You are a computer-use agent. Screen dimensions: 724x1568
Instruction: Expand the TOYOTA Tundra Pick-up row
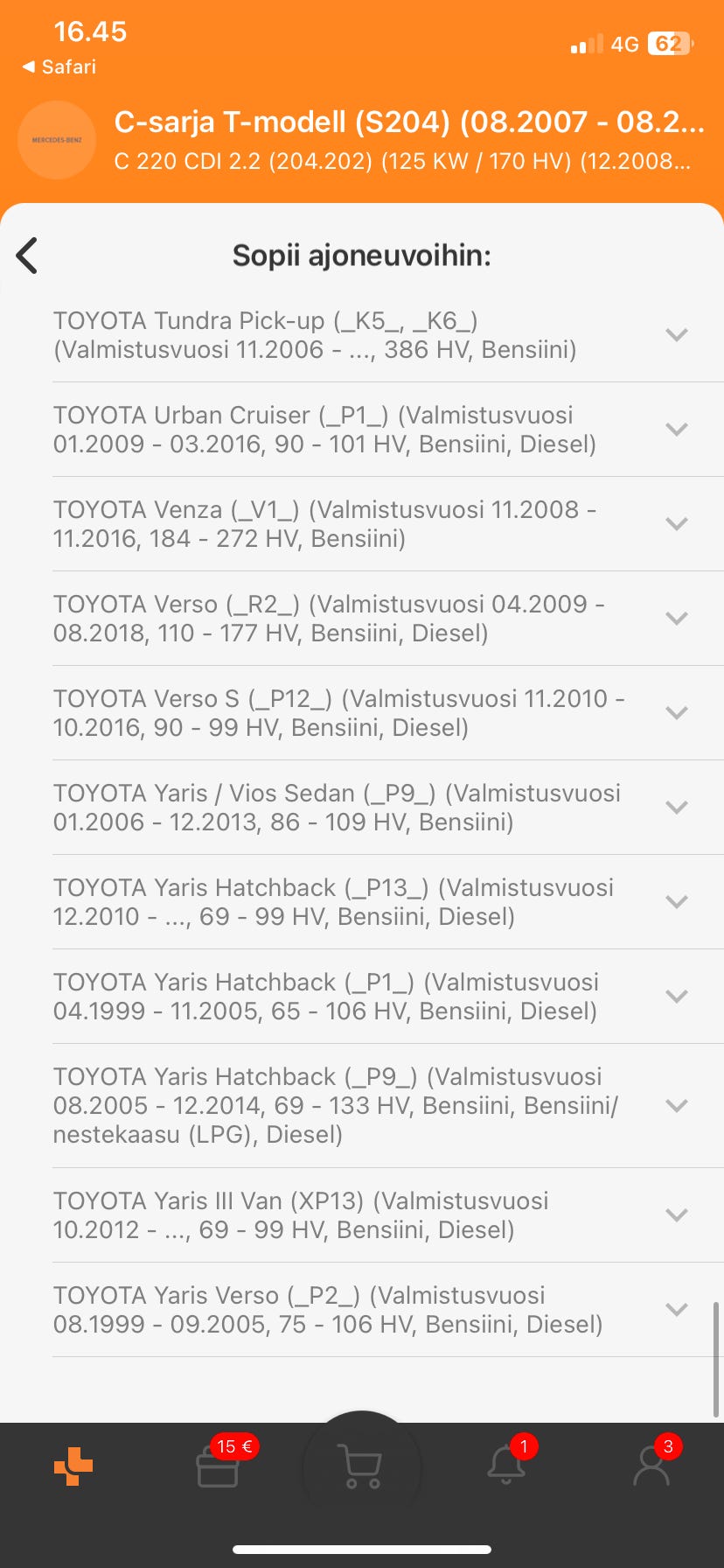tap(676, 335)
